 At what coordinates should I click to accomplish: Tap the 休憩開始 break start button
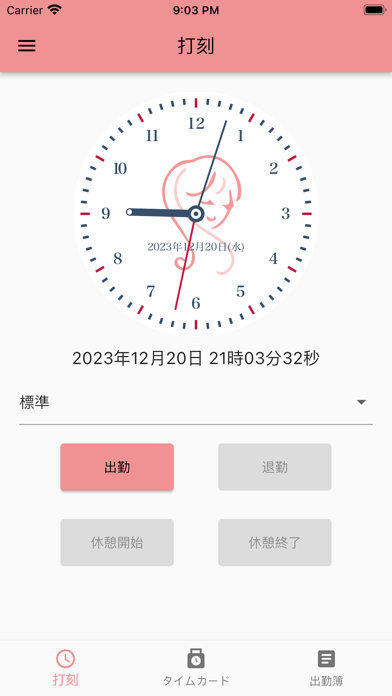(x=117, y=542)
